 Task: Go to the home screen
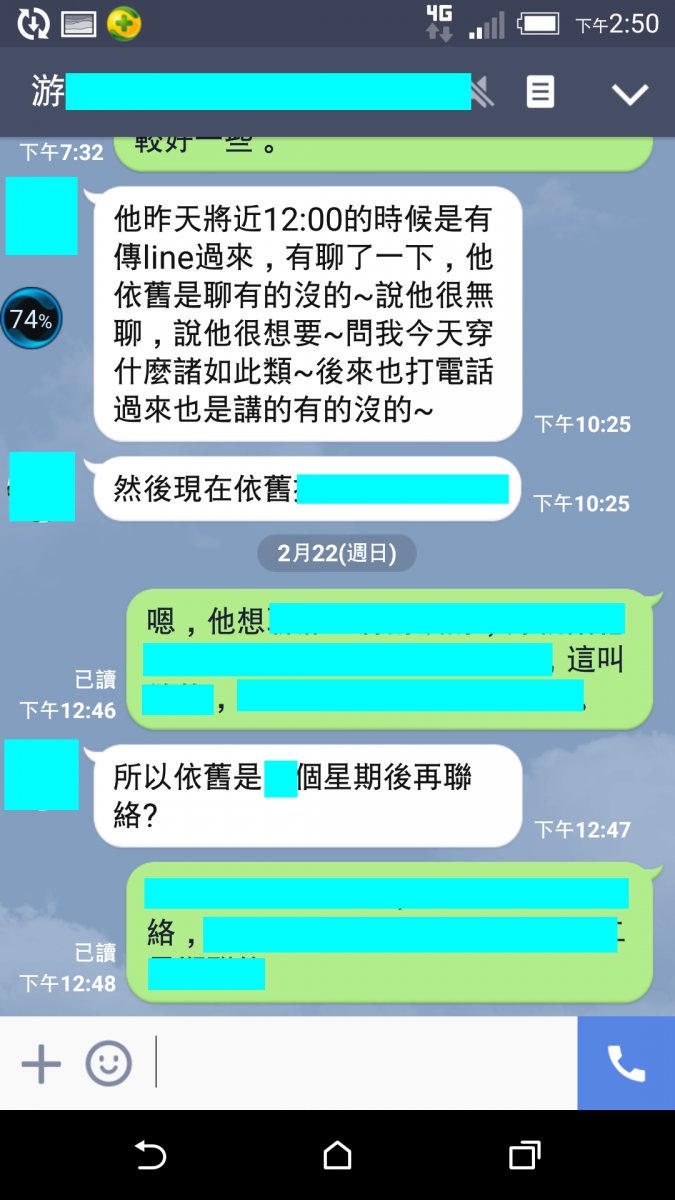[x=337, y=1156]
